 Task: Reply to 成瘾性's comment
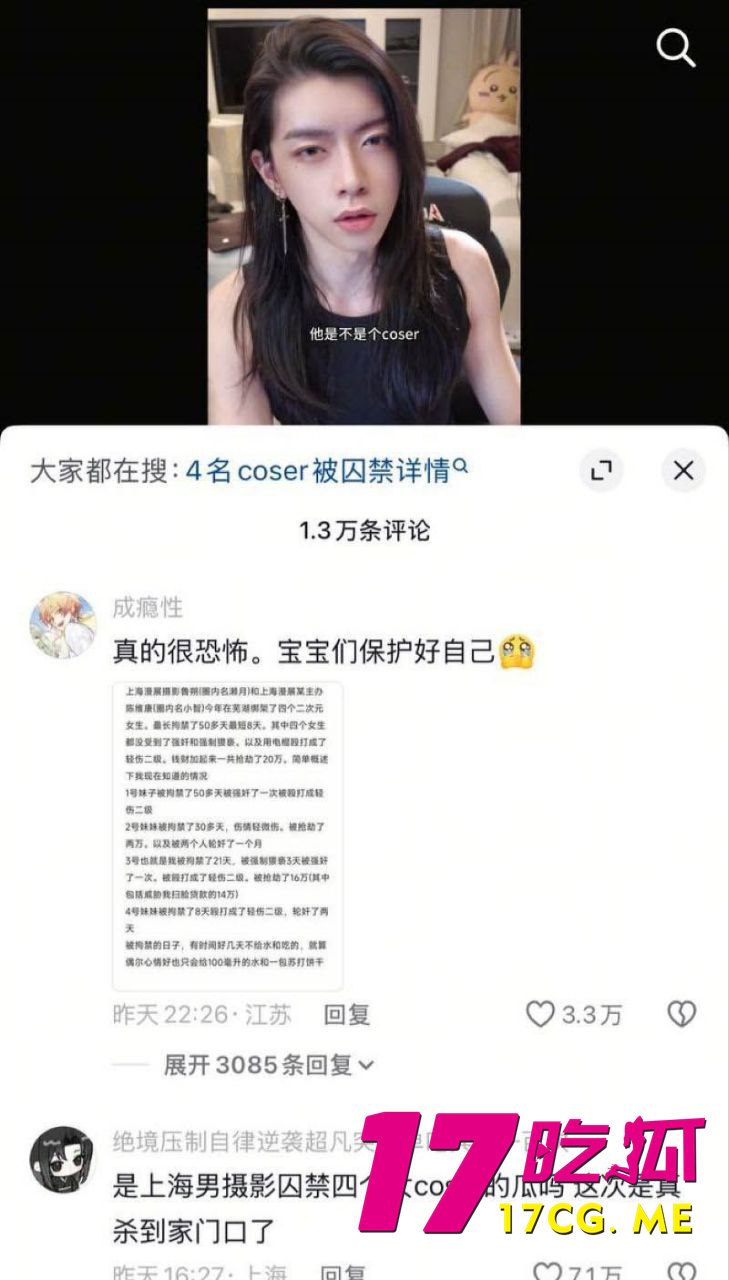click(347, 1015)
